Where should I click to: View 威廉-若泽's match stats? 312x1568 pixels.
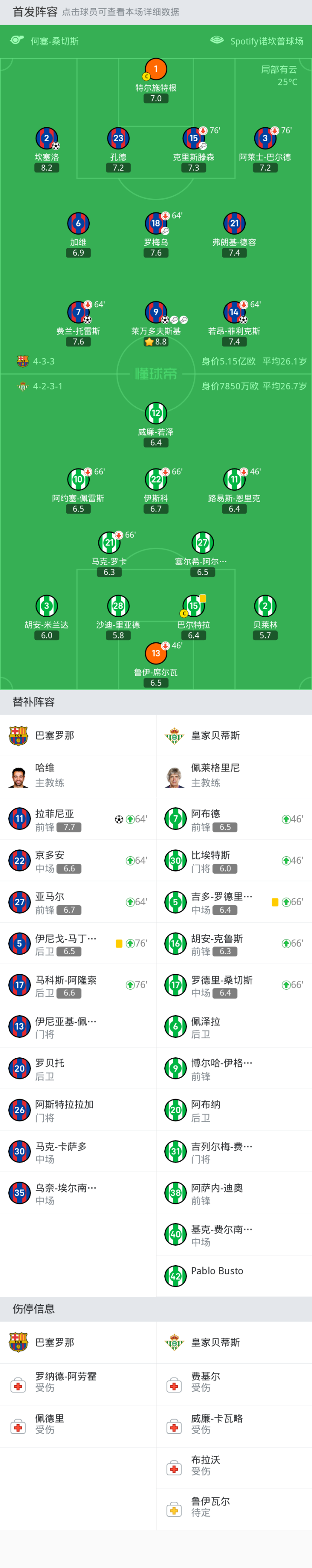(156, 413)
